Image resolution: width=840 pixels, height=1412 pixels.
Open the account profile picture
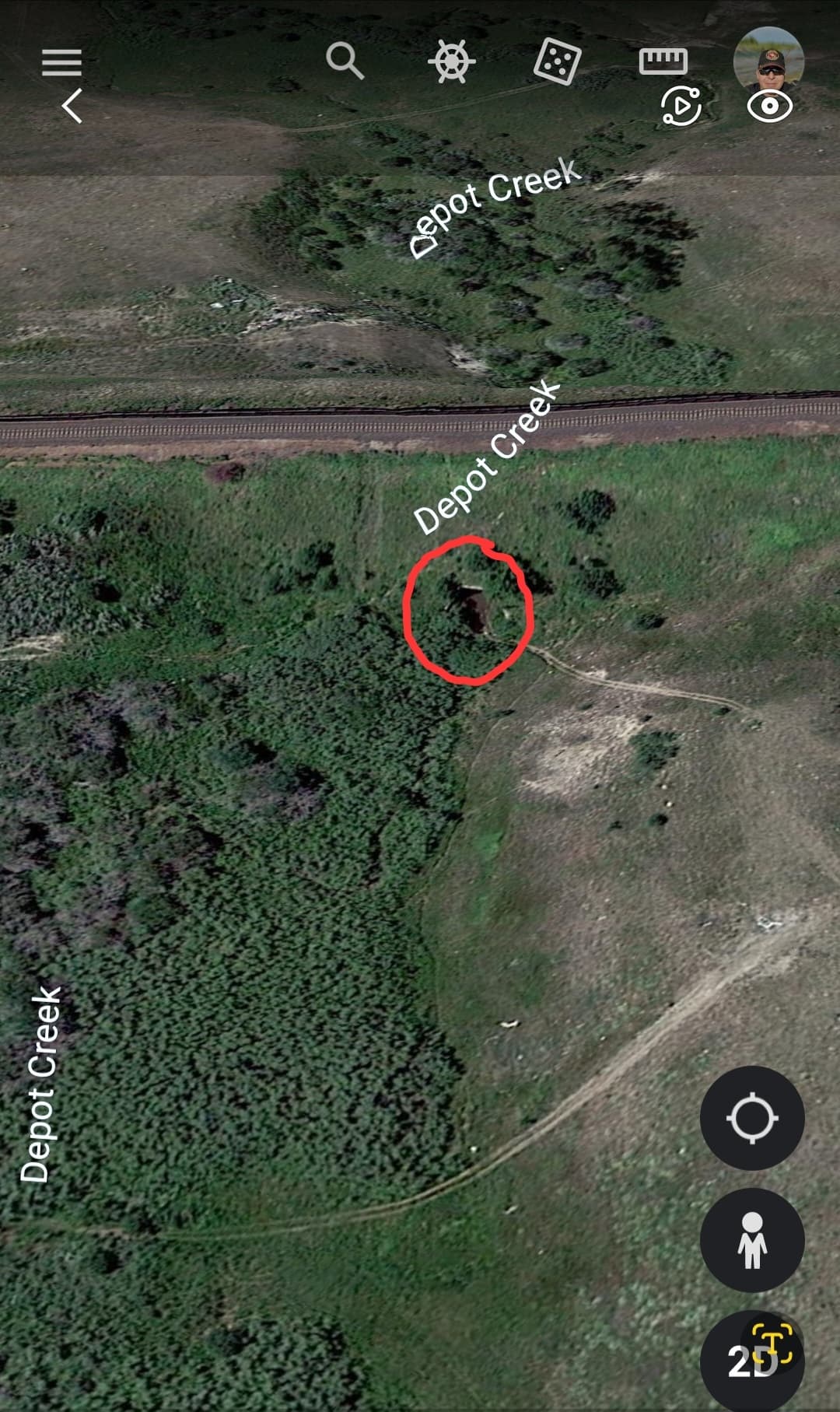768,58
